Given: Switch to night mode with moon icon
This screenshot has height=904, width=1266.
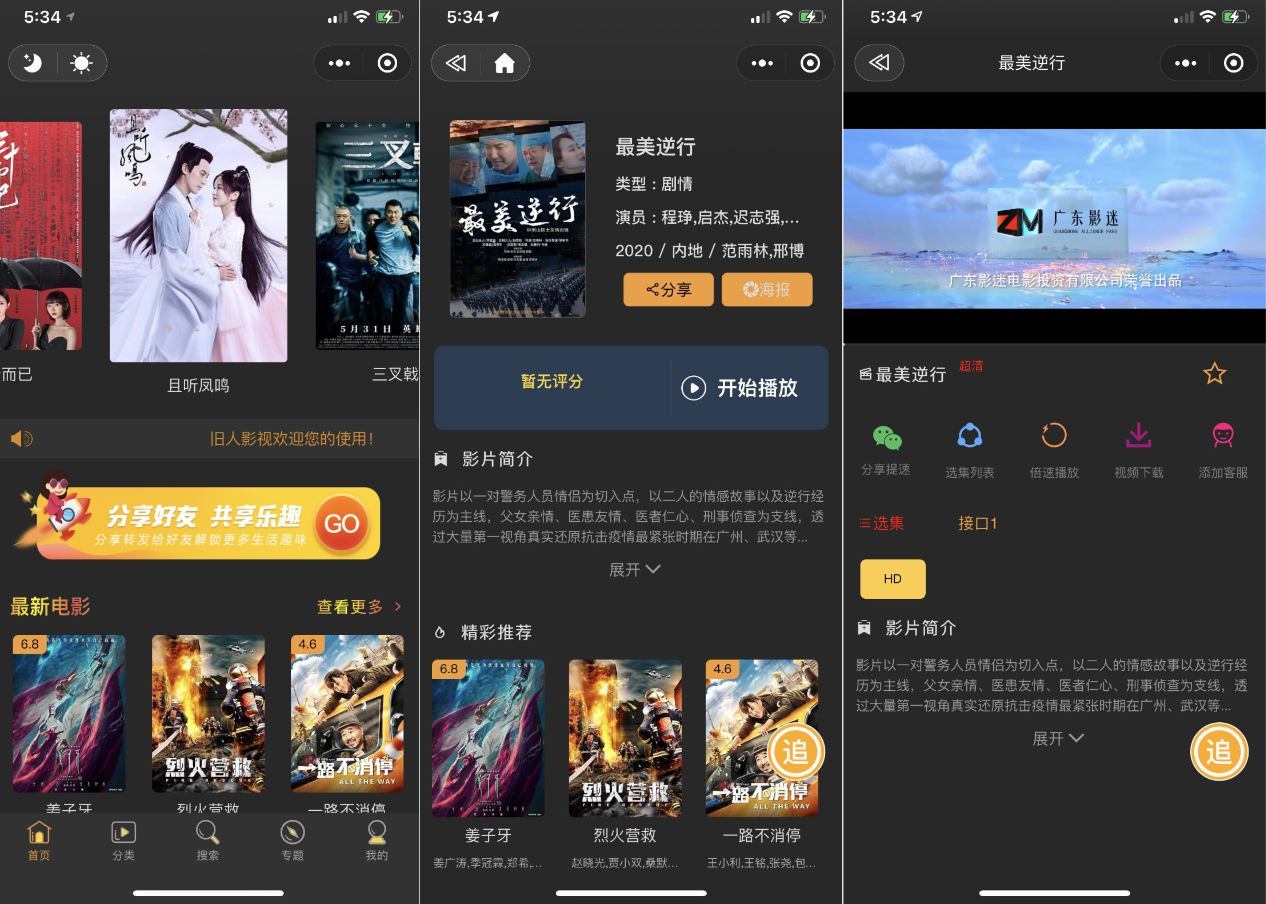Looking at the screenshot, I should coord(33,63).
